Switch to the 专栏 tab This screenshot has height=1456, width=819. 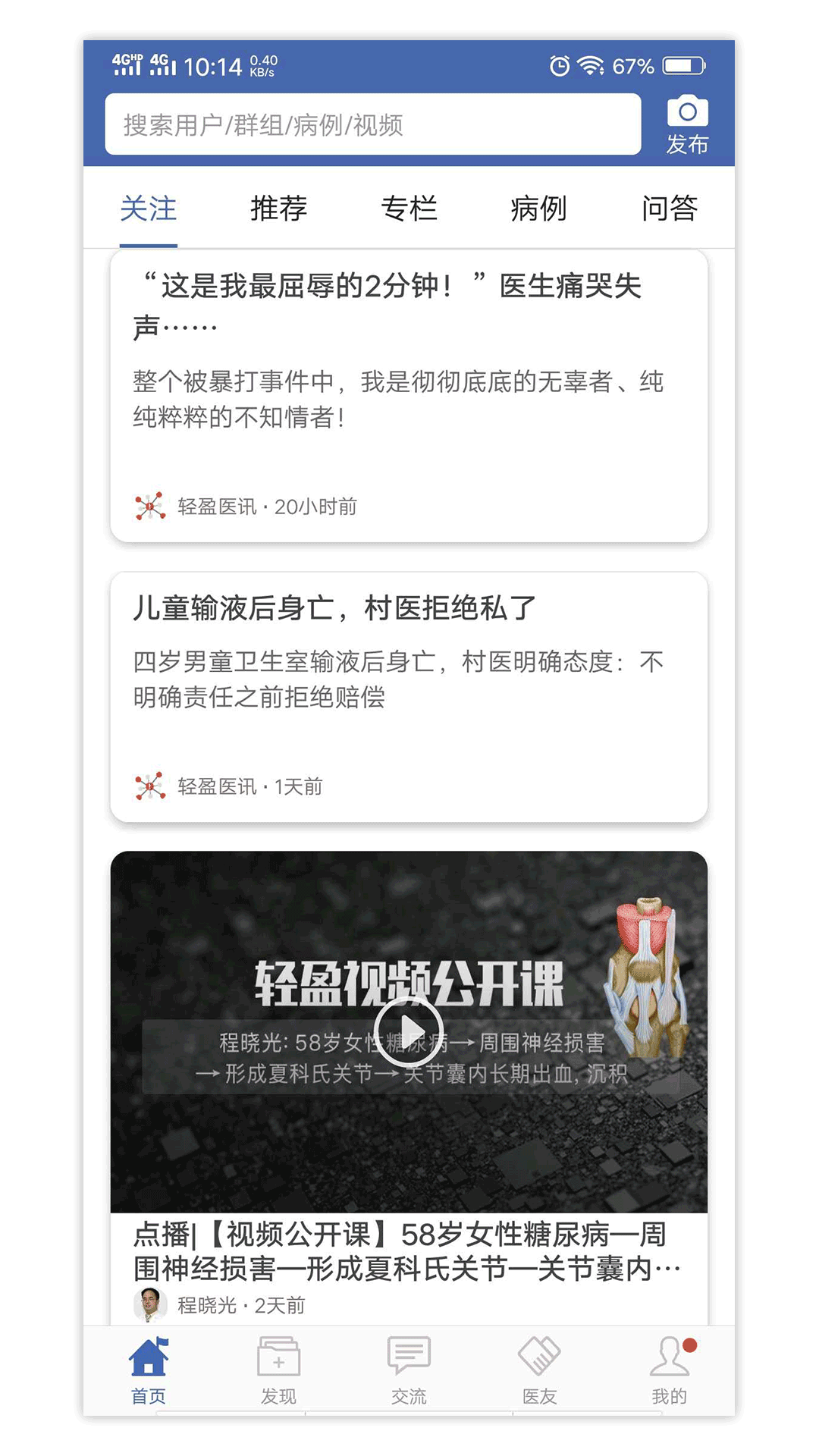click(x=409, y=208)
